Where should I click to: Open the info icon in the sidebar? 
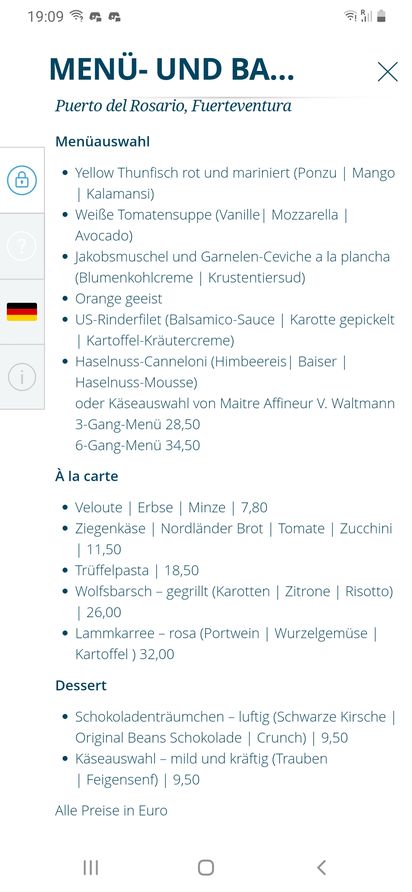point(22,377)
